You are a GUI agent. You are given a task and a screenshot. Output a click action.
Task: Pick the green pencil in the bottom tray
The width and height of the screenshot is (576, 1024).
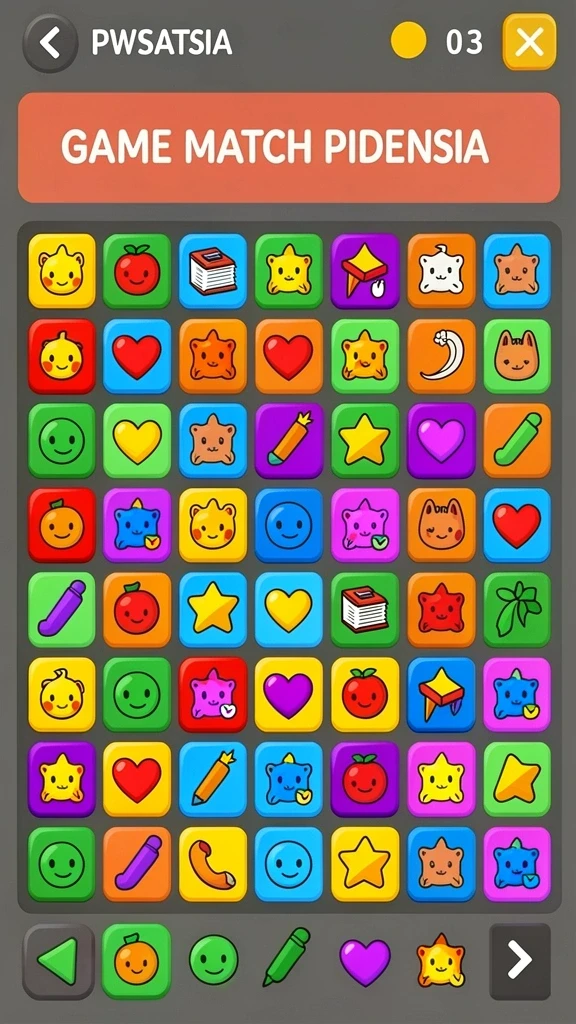pos(286,957)
